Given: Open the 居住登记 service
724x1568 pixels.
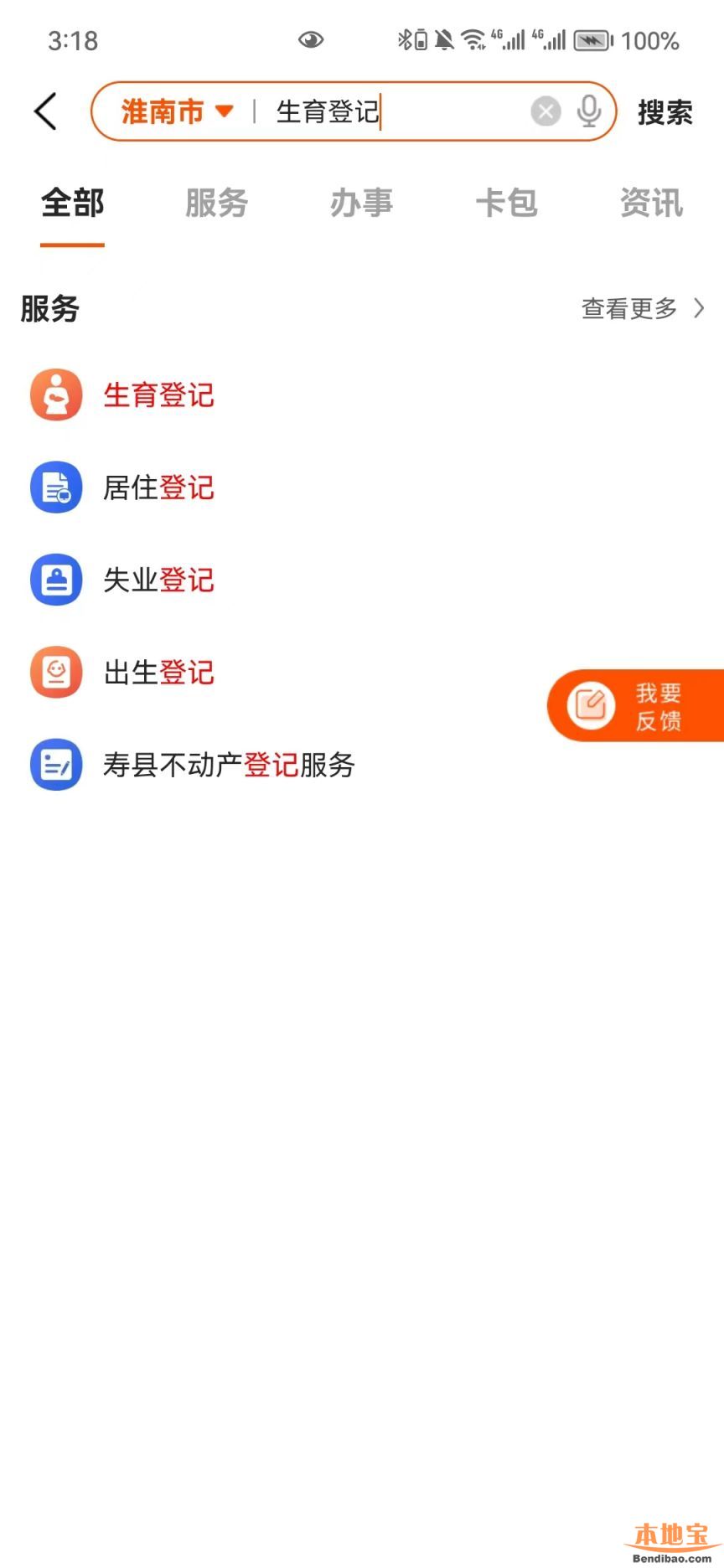Looking at the screenshot, I should pyautogui.click(x=158, y=487).
